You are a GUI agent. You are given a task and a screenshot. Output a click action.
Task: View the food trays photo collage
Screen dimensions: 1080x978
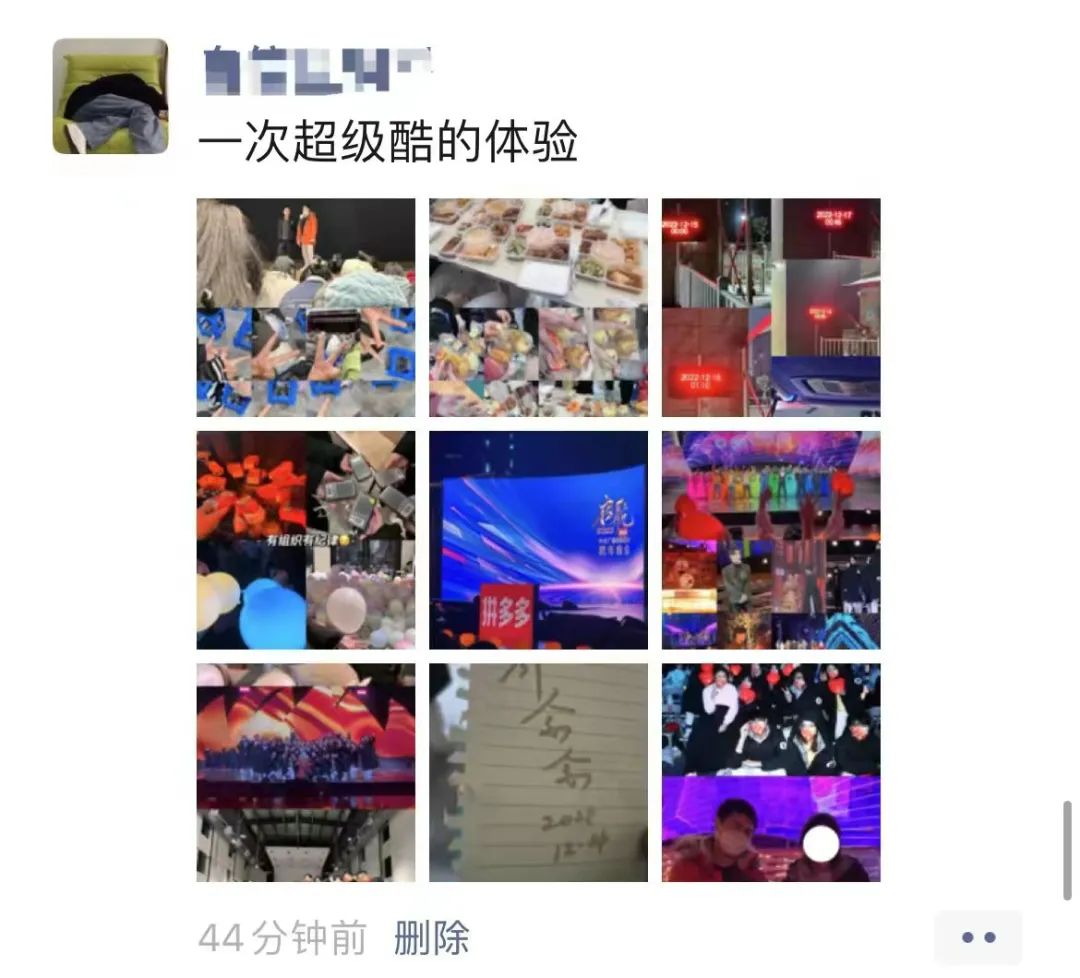(x=538, y=307)
